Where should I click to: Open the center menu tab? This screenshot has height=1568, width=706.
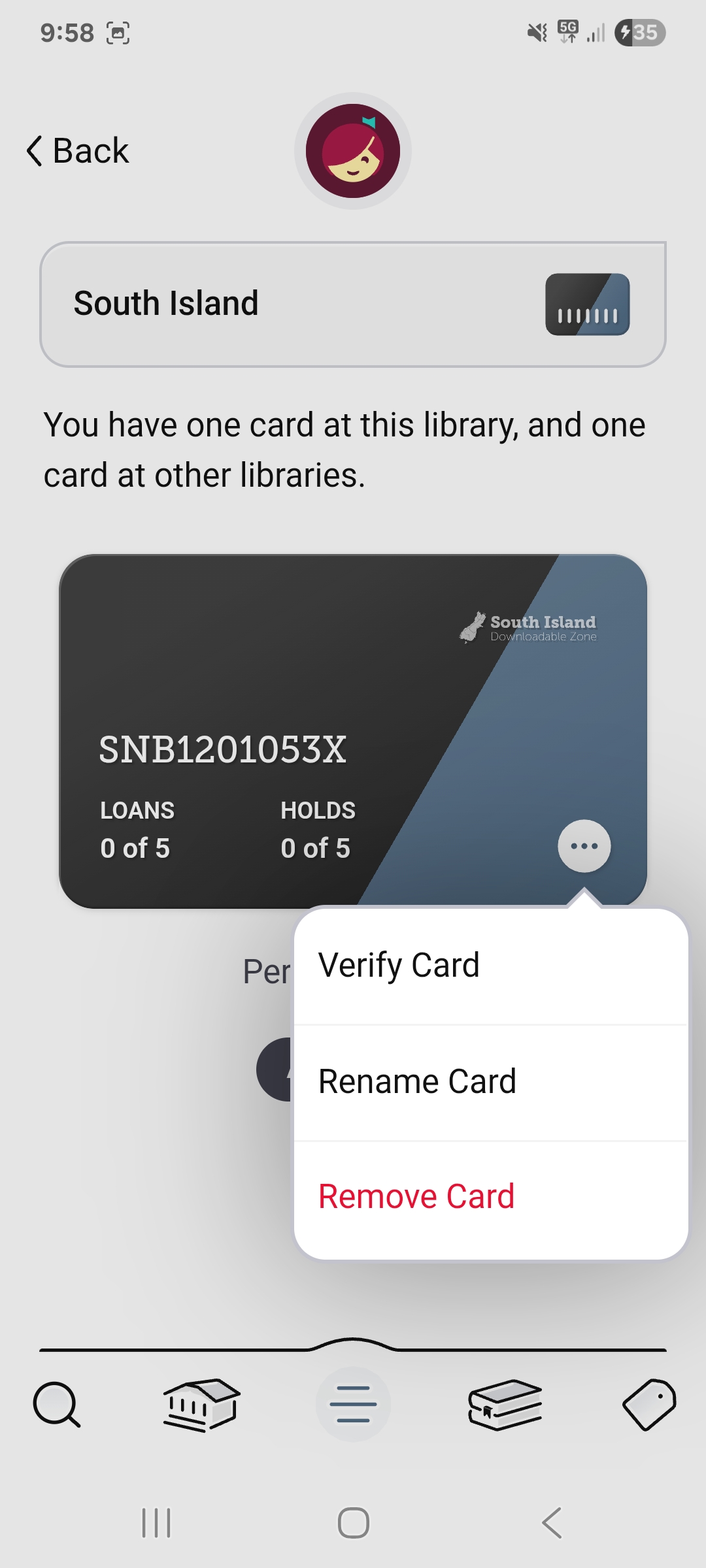353,1404
